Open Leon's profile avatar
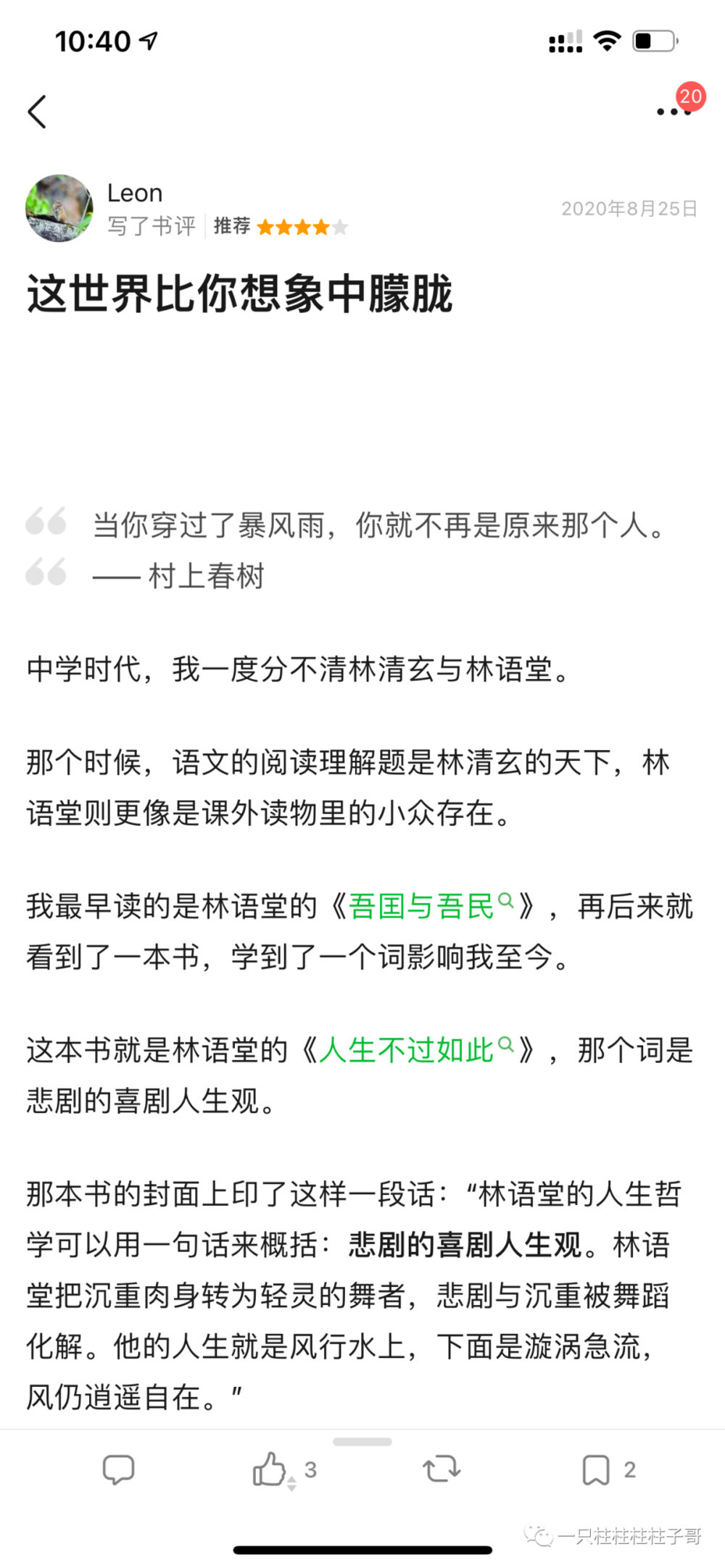 (59, 208)
